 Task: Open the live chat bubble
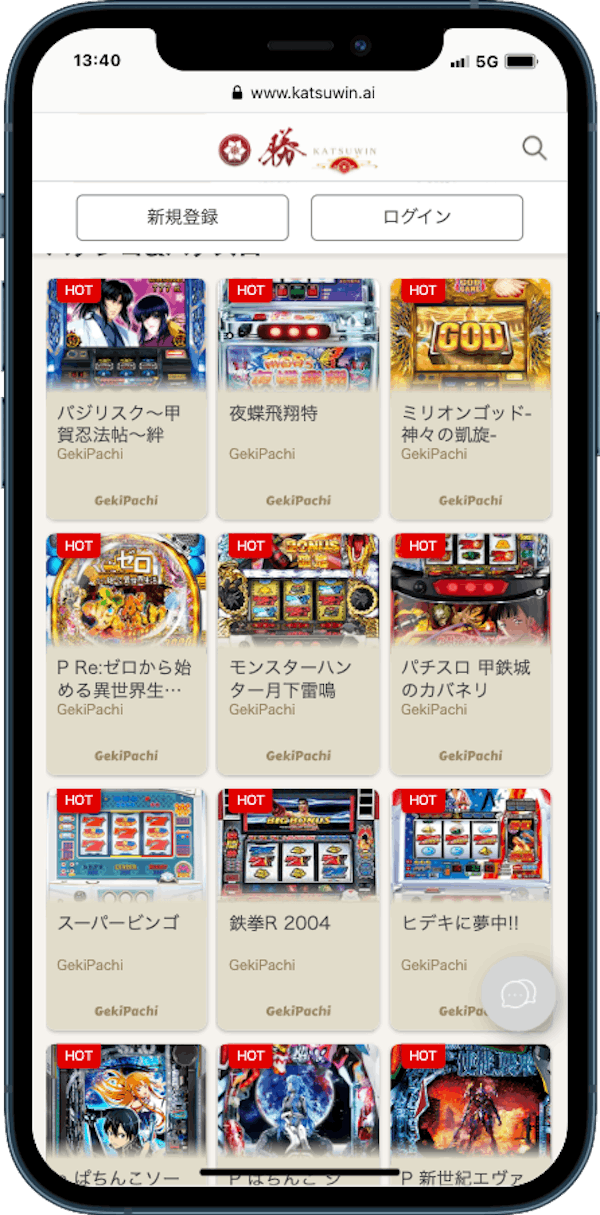click(518, 994)
